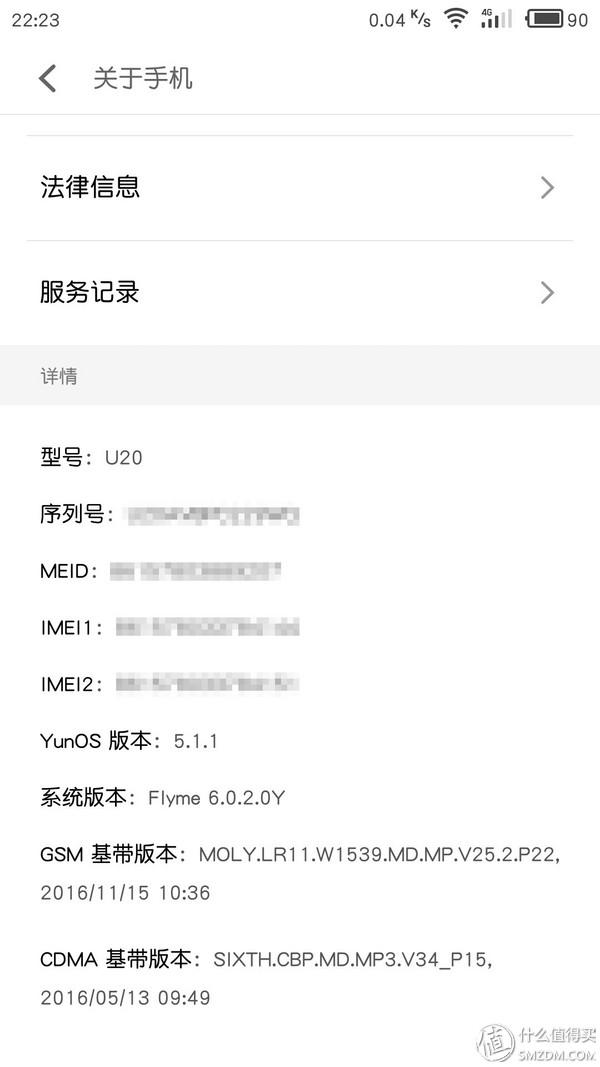Open 服务记录 row
600x1067 pixels.
point(300,292)
